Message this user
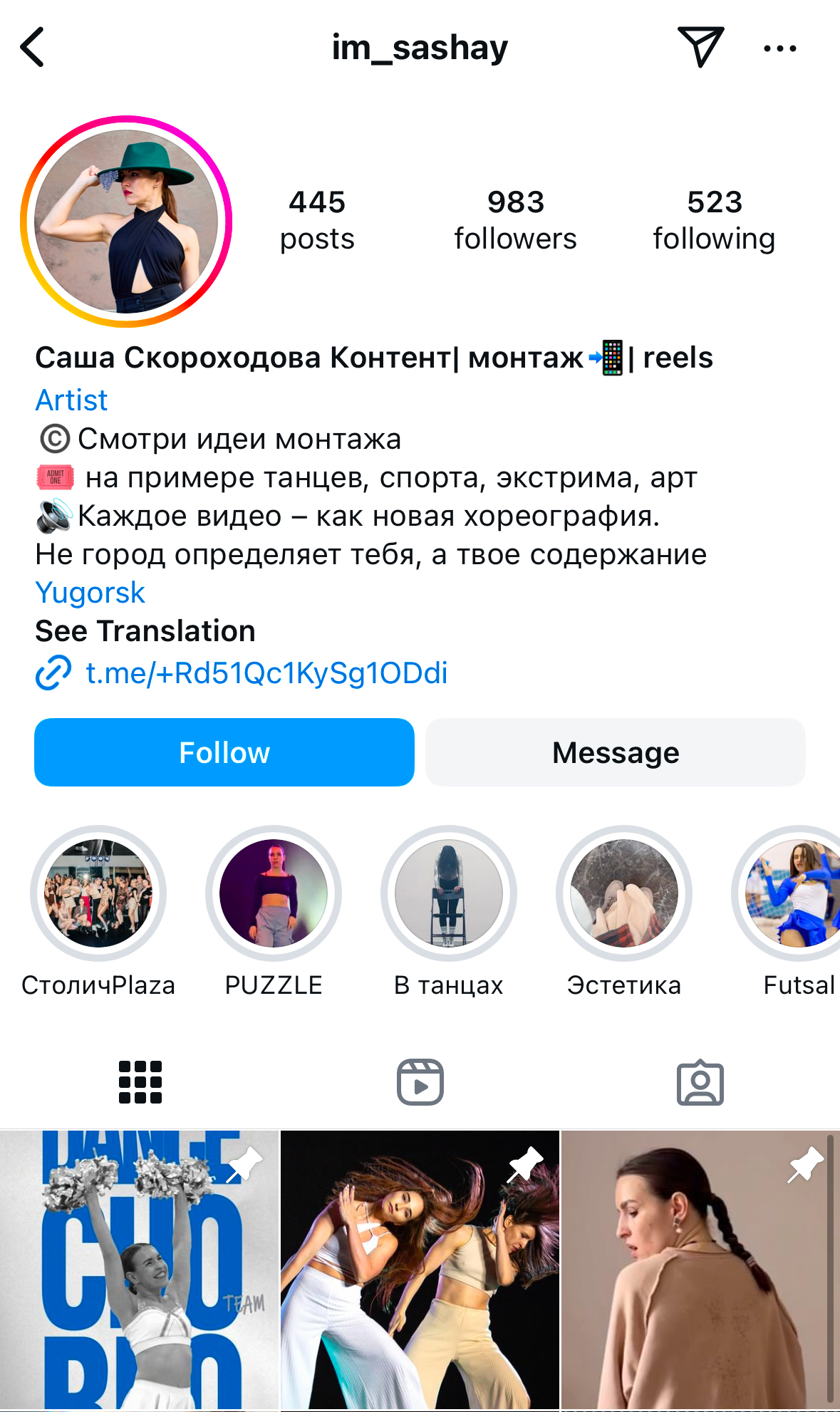 [x=616, y=752]
